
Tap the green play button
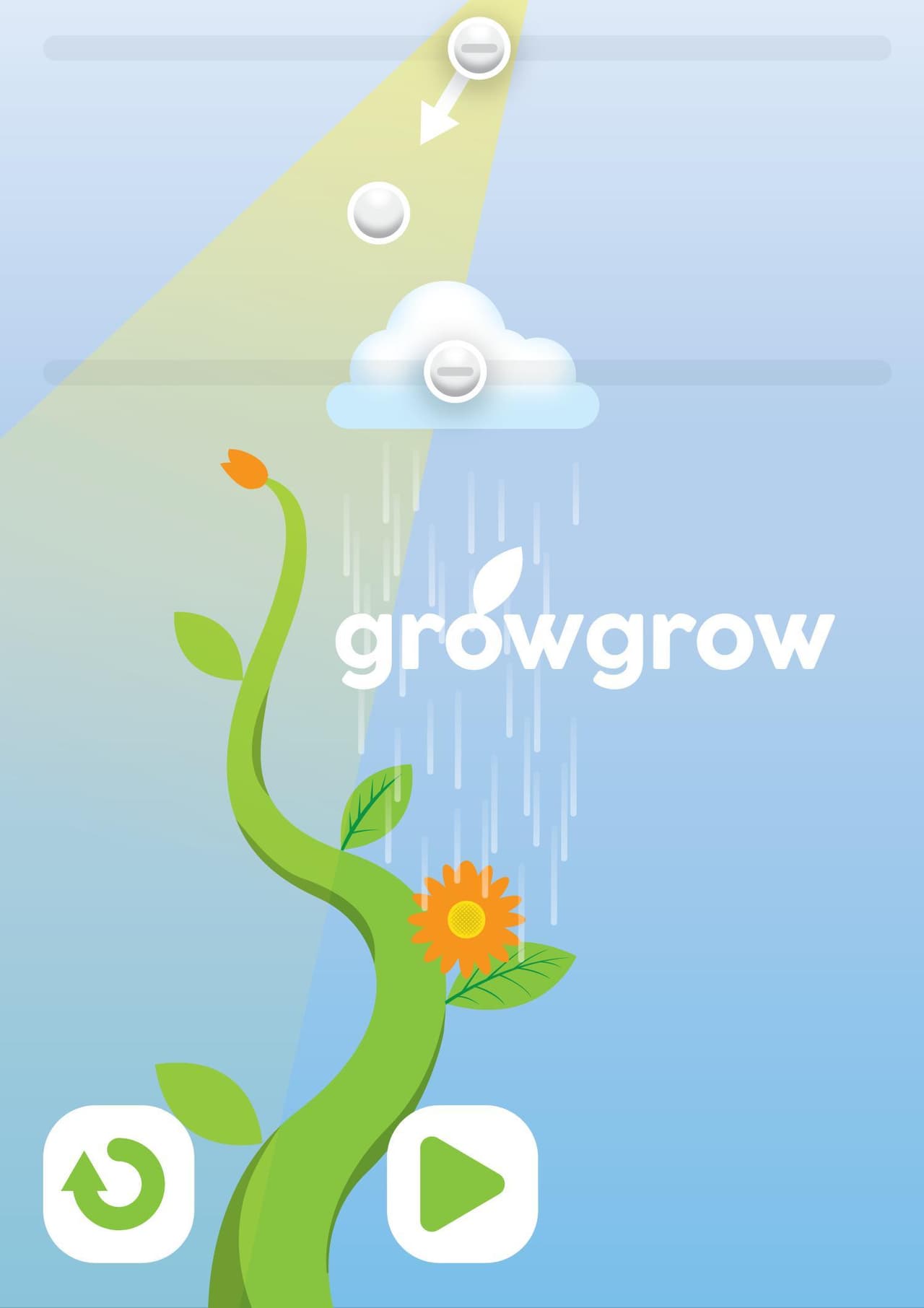coord(462,1183)
